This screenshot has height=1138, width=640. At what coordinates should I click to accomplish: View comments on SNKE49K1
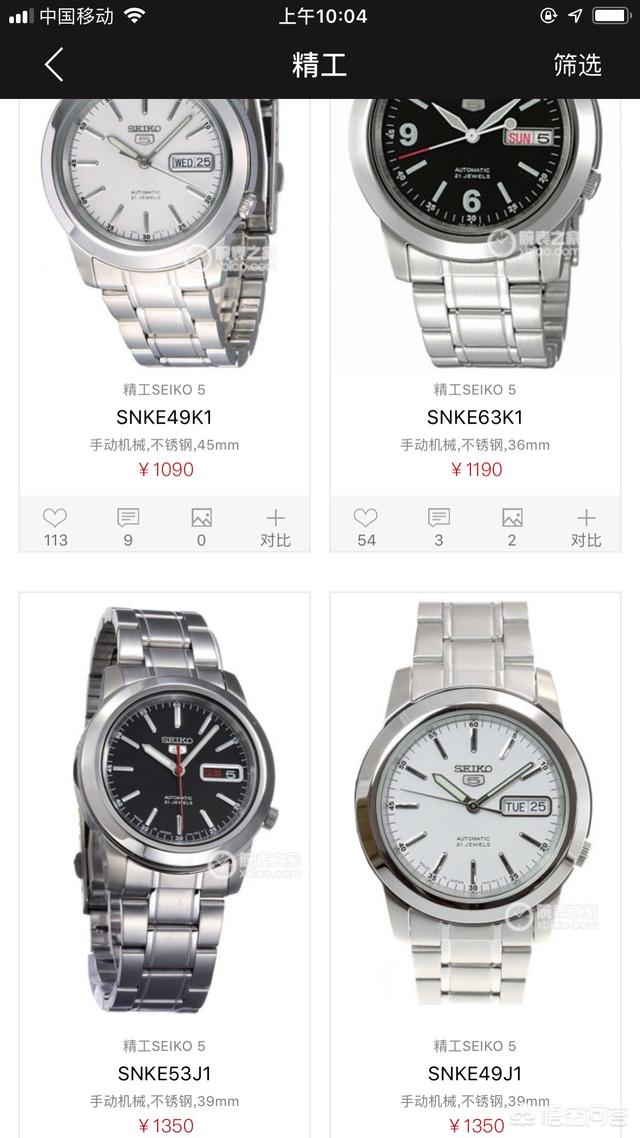tap(128, 526)
